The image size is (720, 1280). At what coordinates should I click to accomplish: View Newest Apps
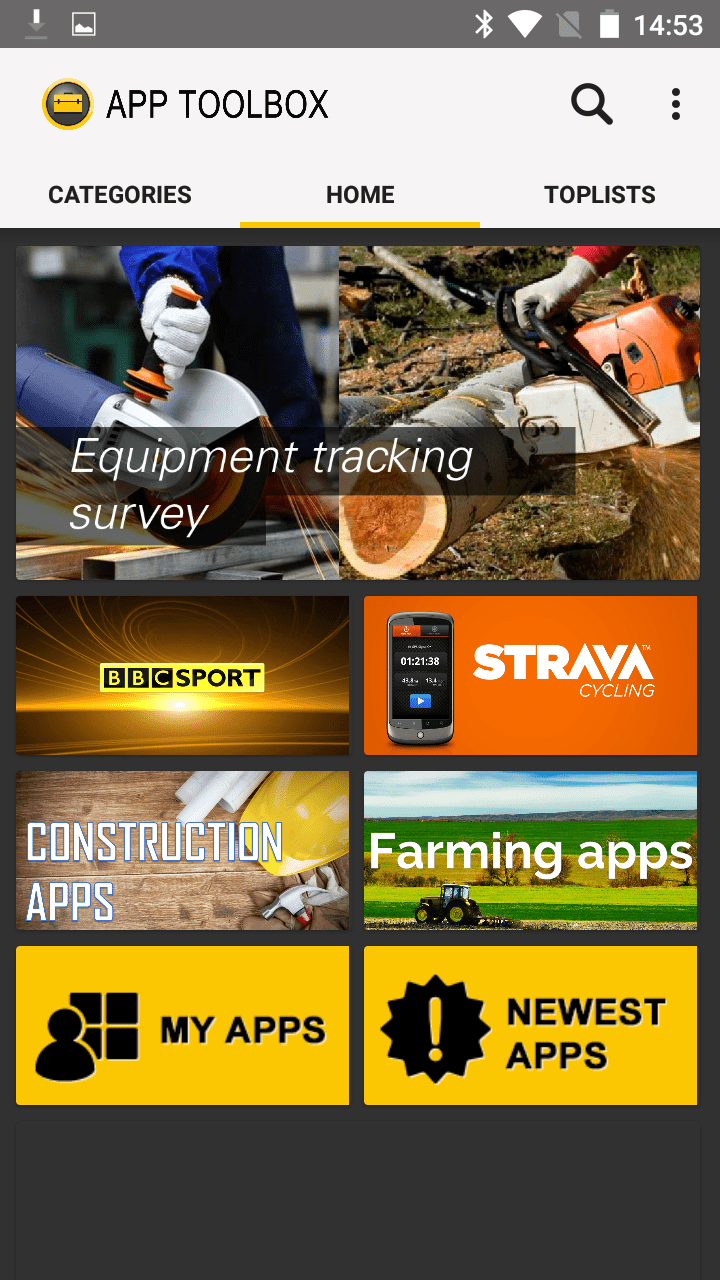(x=530, y=1026)
